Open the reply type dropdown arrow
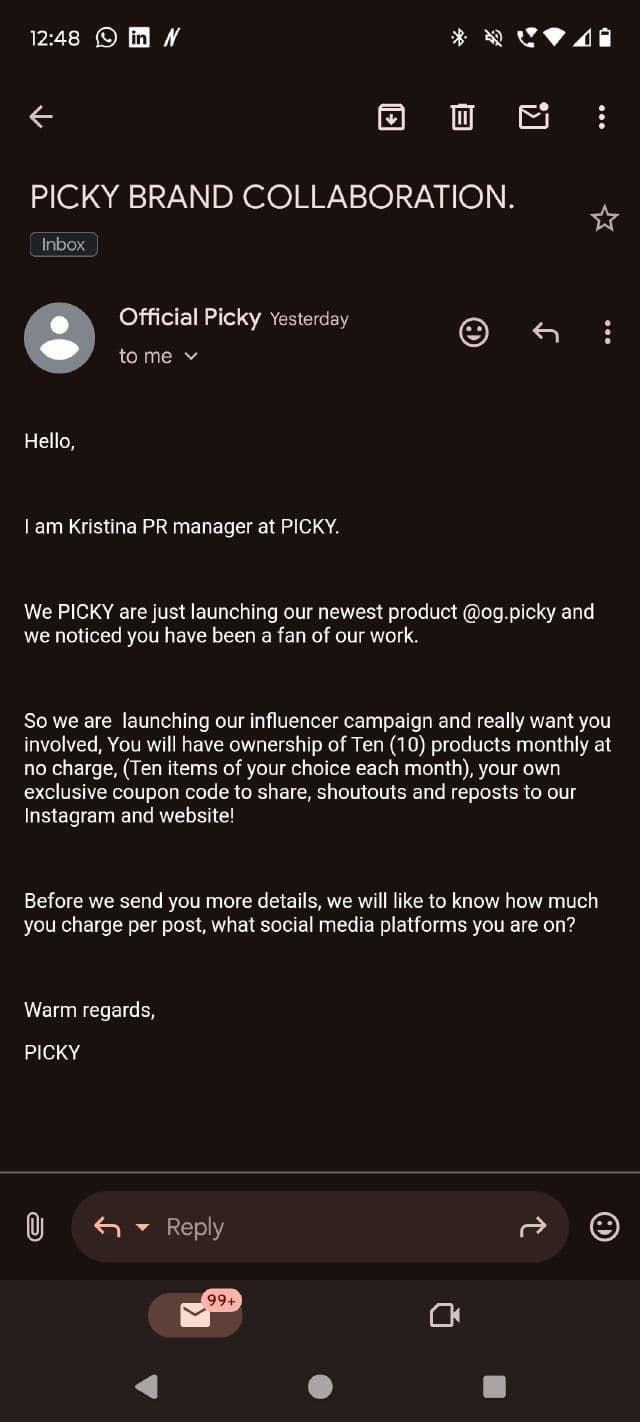This screenshot has height=1422, width=640. (x=142, y=1227)
